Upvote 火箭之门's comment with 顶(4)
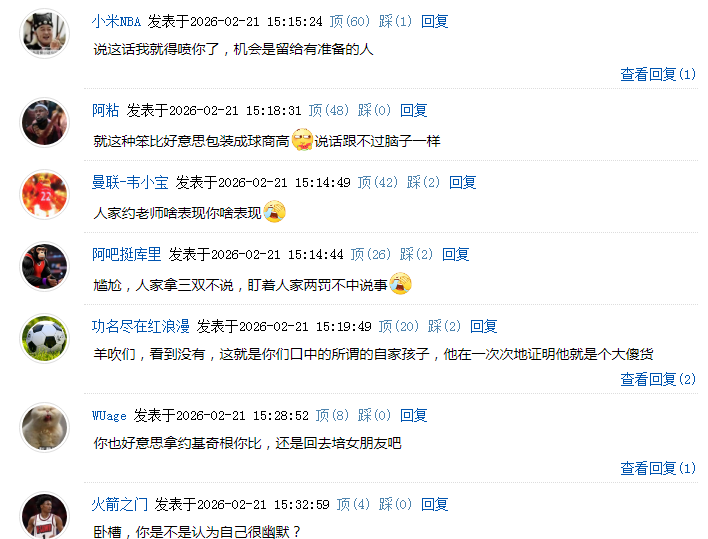The width and height of the screenshot is (708, 539). click(x=353, y=504)
